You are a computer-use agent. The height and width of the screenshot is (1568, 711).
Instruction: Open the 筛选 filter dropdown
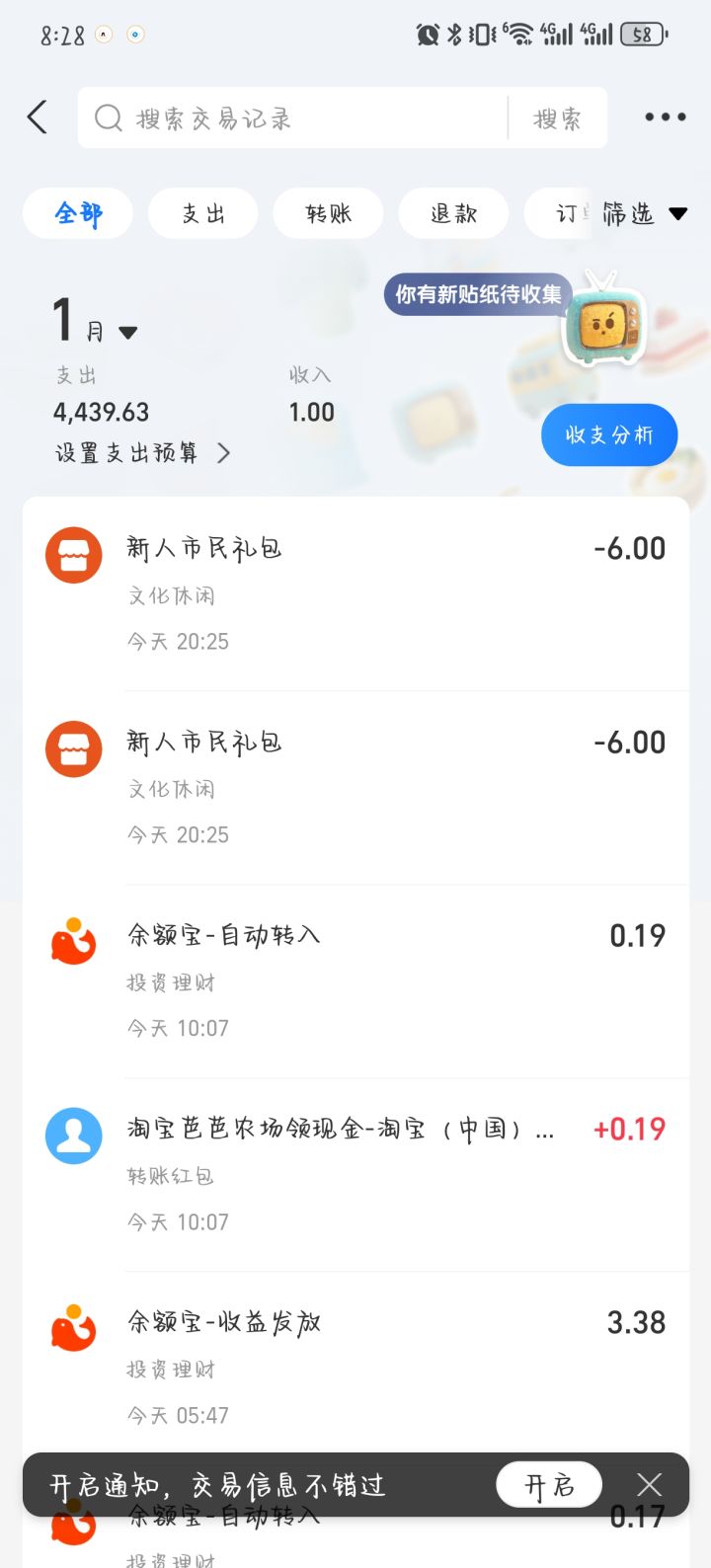point(644,213)
